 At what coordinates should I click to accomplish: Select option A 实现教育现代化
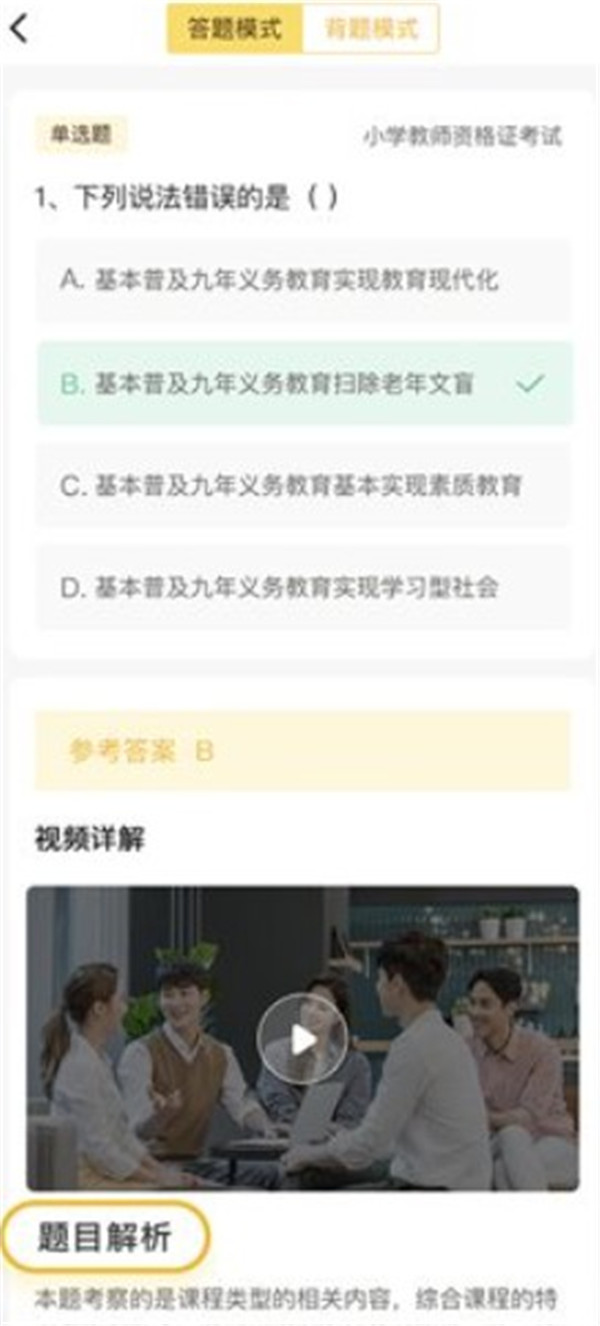(x=304, y=281)
